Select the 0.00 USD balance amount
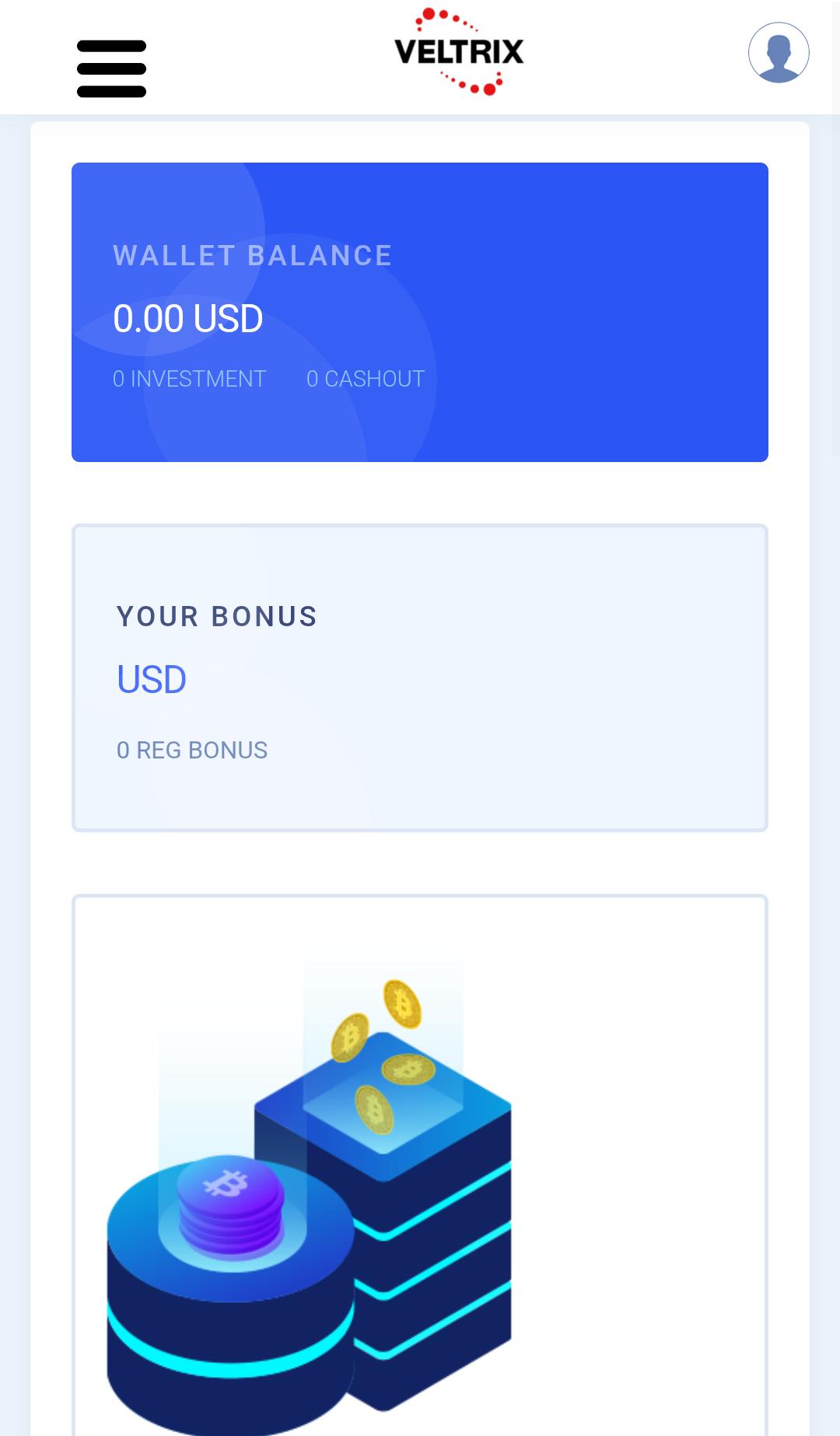This screenshot has height=1436, width=840. [188, 317]
